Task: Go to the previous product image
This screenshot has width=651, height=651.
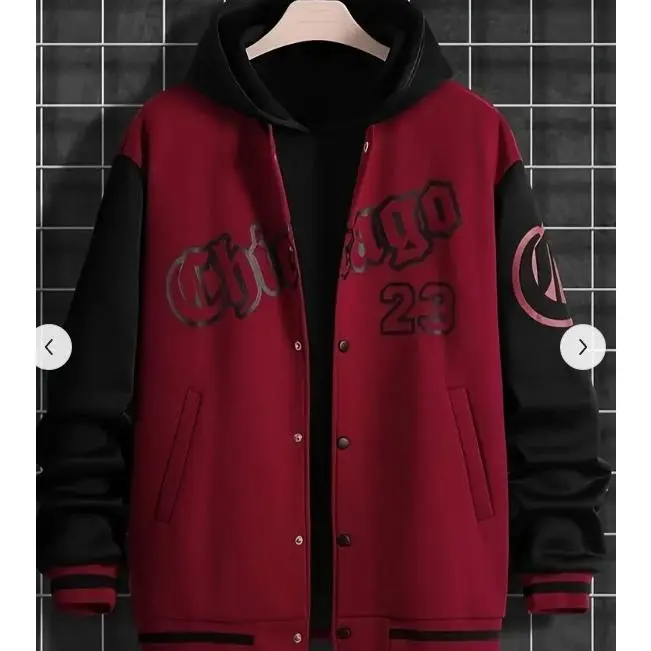Action: click(49, 347)
